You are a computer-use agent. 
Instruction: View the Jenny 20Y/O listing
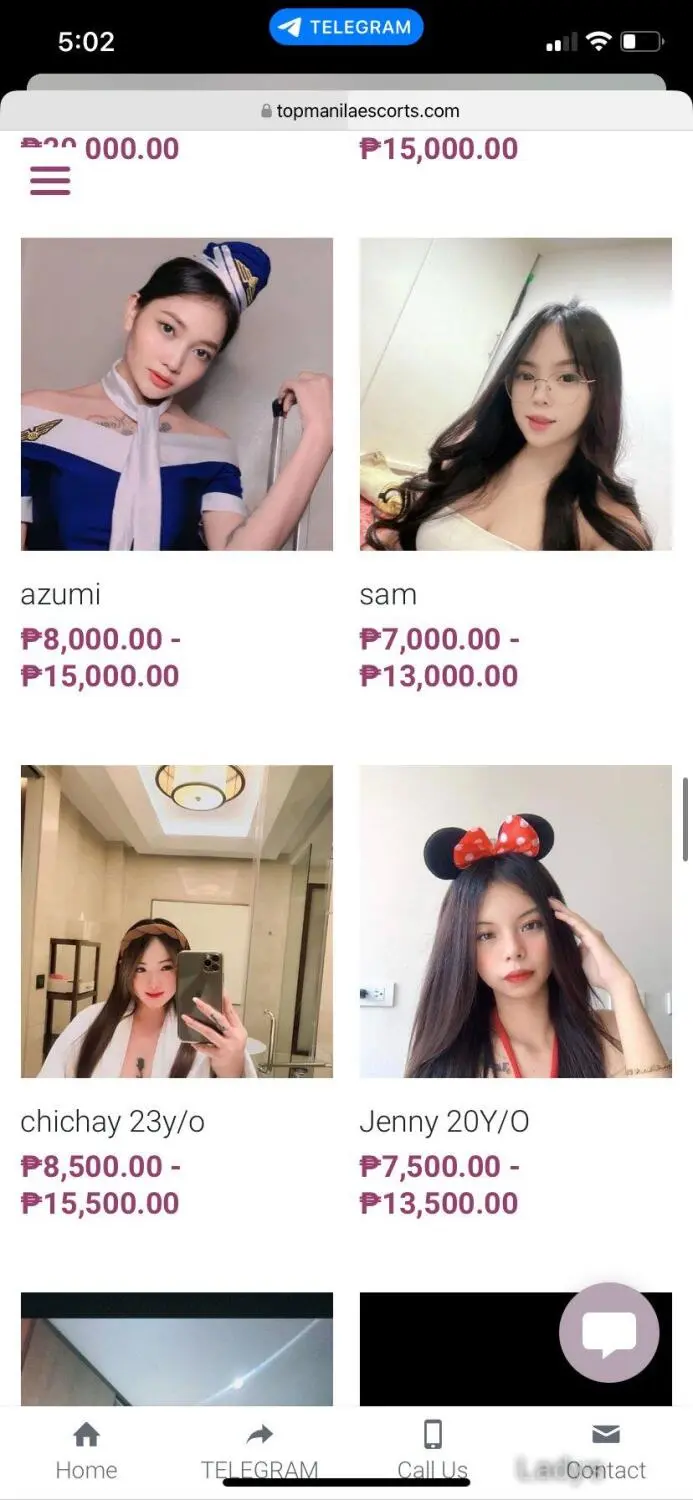tap(515, 921)
